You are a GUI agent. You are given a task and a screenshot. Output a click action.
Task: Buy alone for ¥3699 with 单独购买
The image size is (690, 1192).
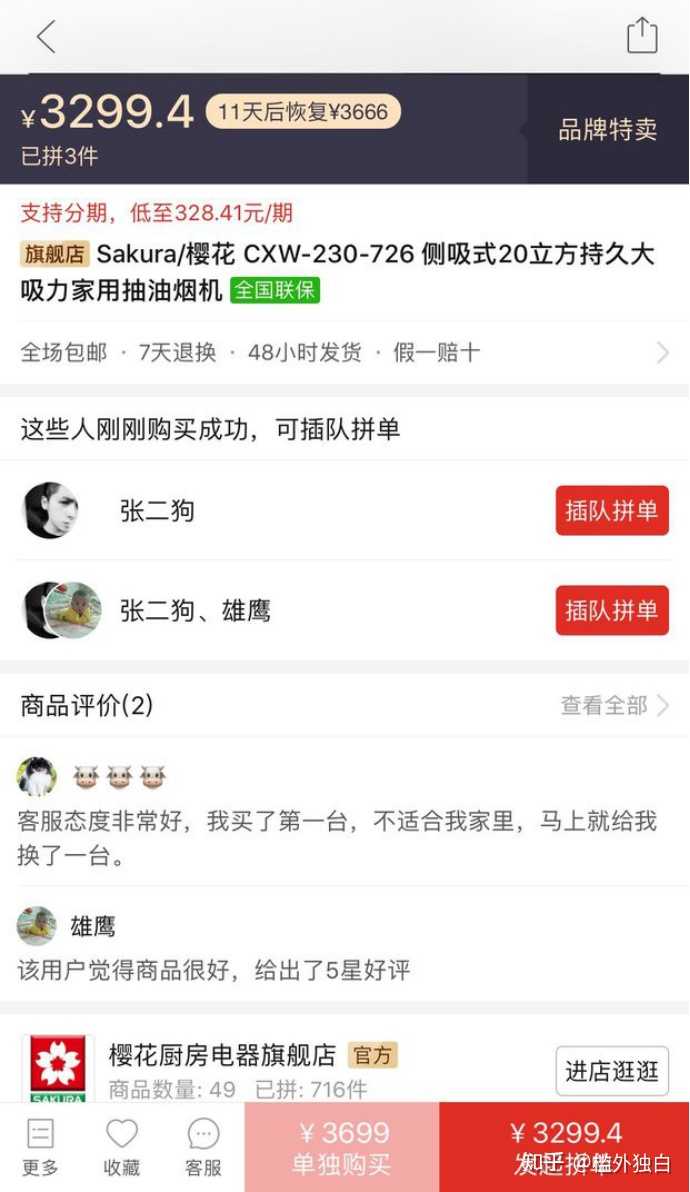pyautogui.click(x=341, y=1147)
